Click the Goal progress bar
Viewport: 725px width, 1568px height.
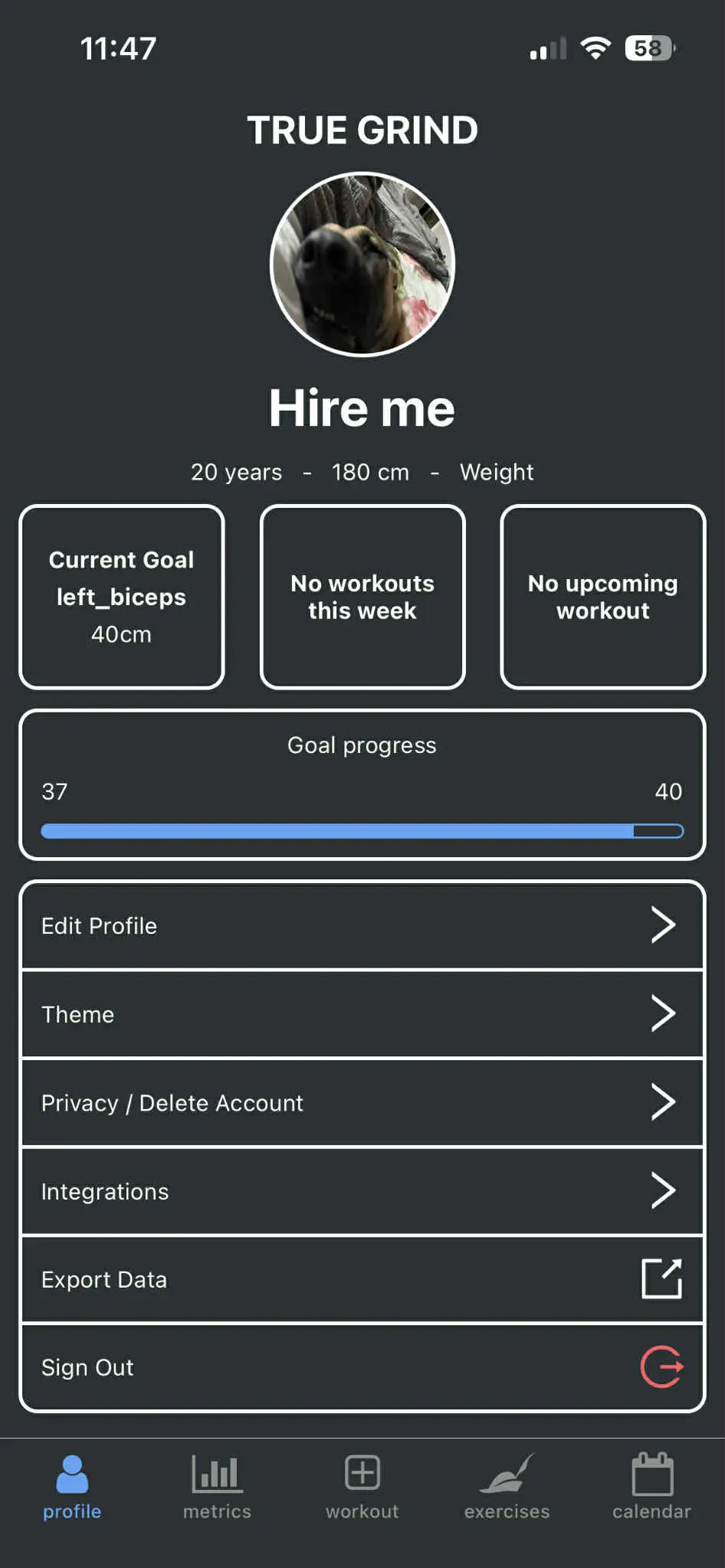(x=362, y=830)
